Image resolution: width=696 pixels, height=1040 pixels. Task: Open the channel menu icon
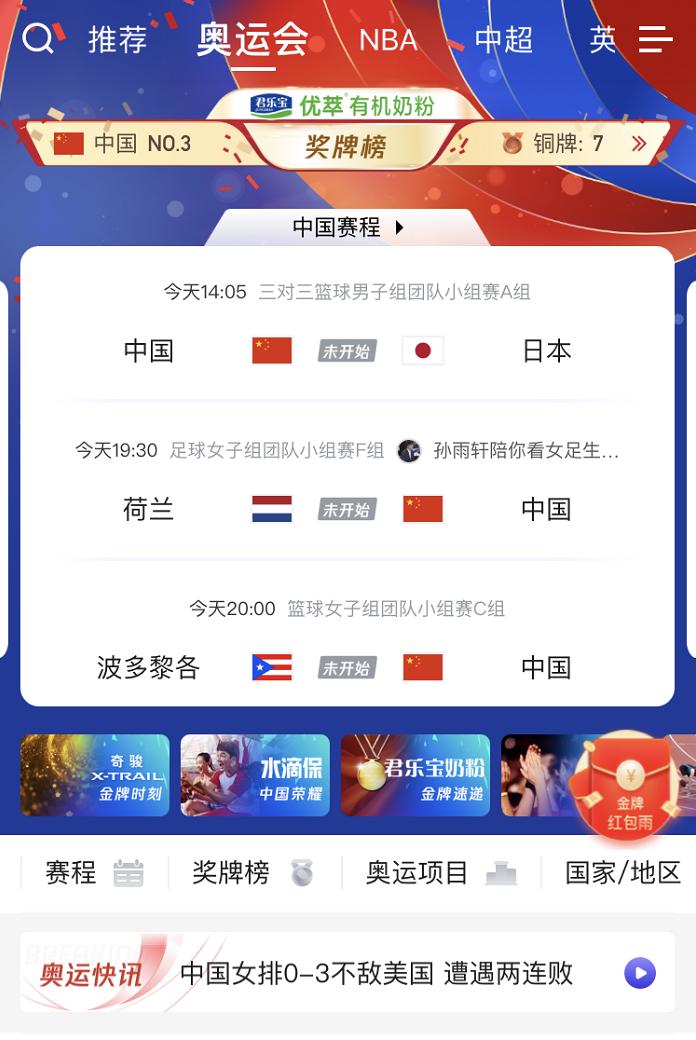coord(656,40)
